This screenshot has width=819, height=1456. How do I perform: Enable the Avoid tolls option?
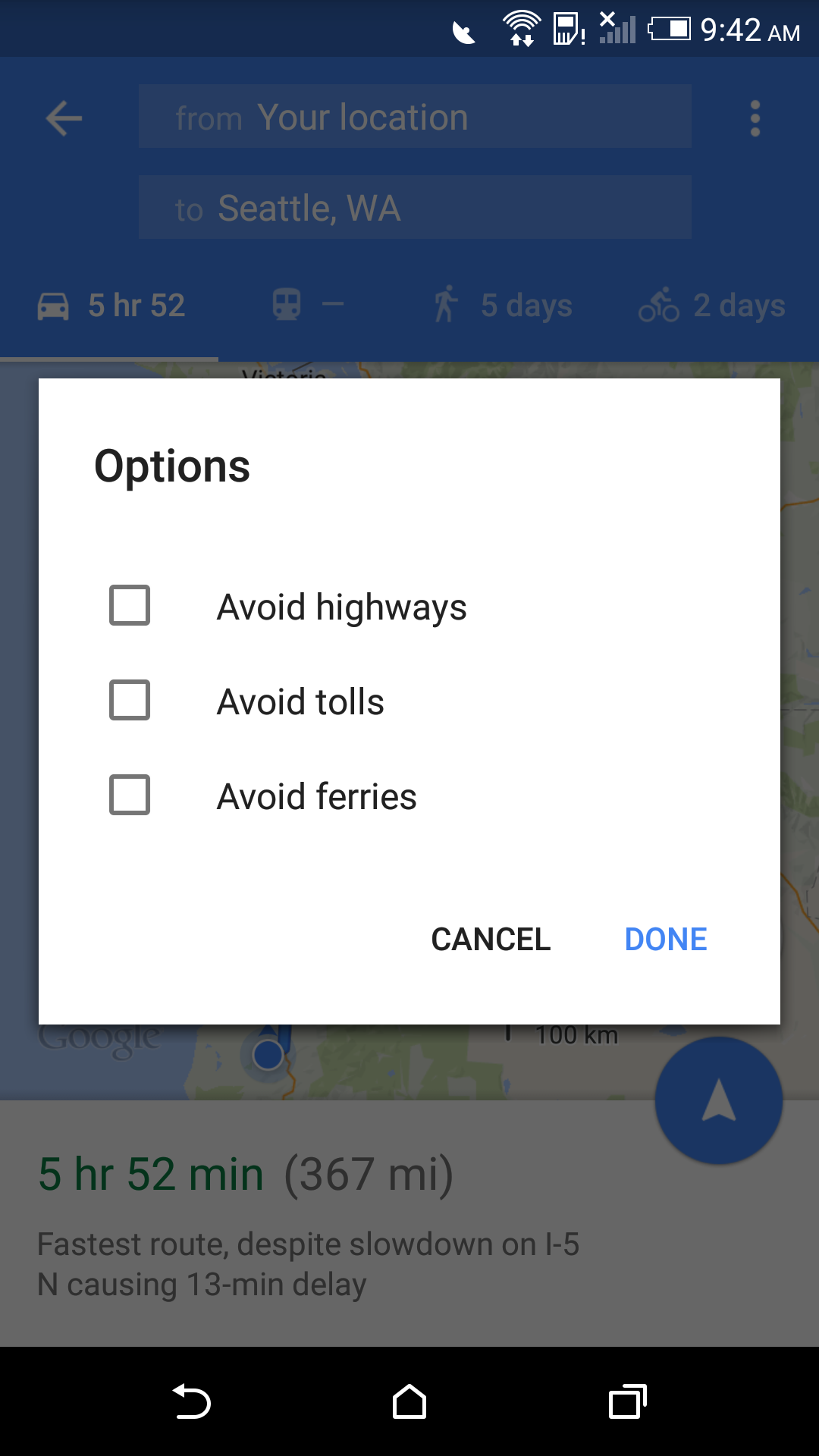(130, 700)
